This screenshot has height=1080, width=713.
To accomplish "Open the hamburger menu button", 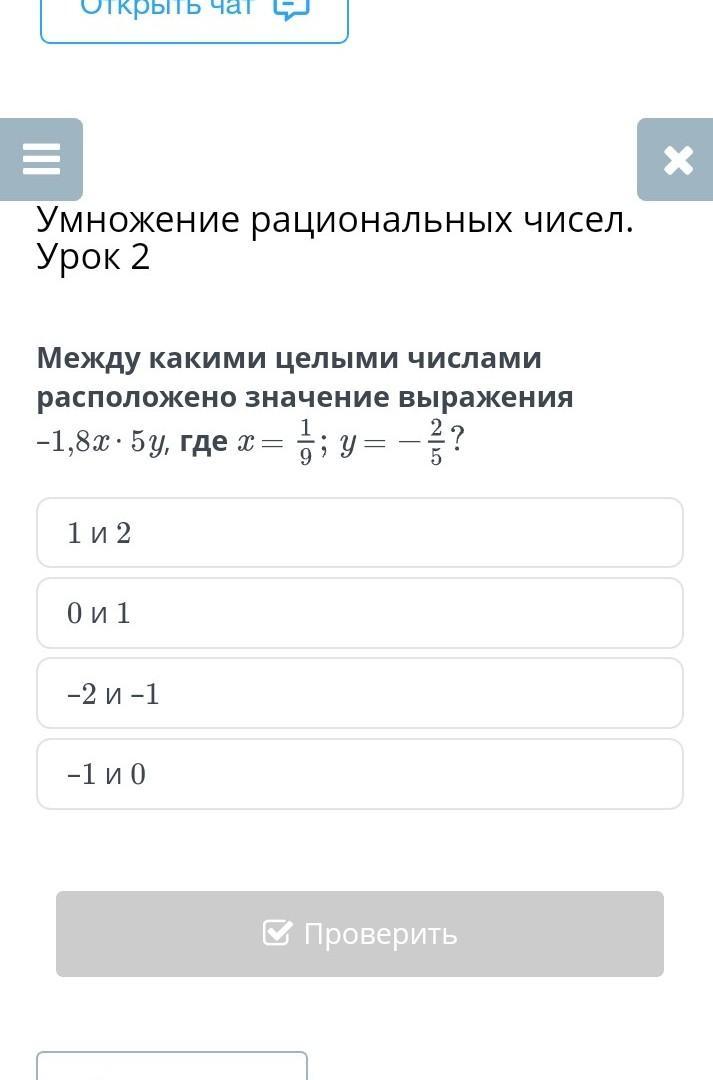I will 41,159.
